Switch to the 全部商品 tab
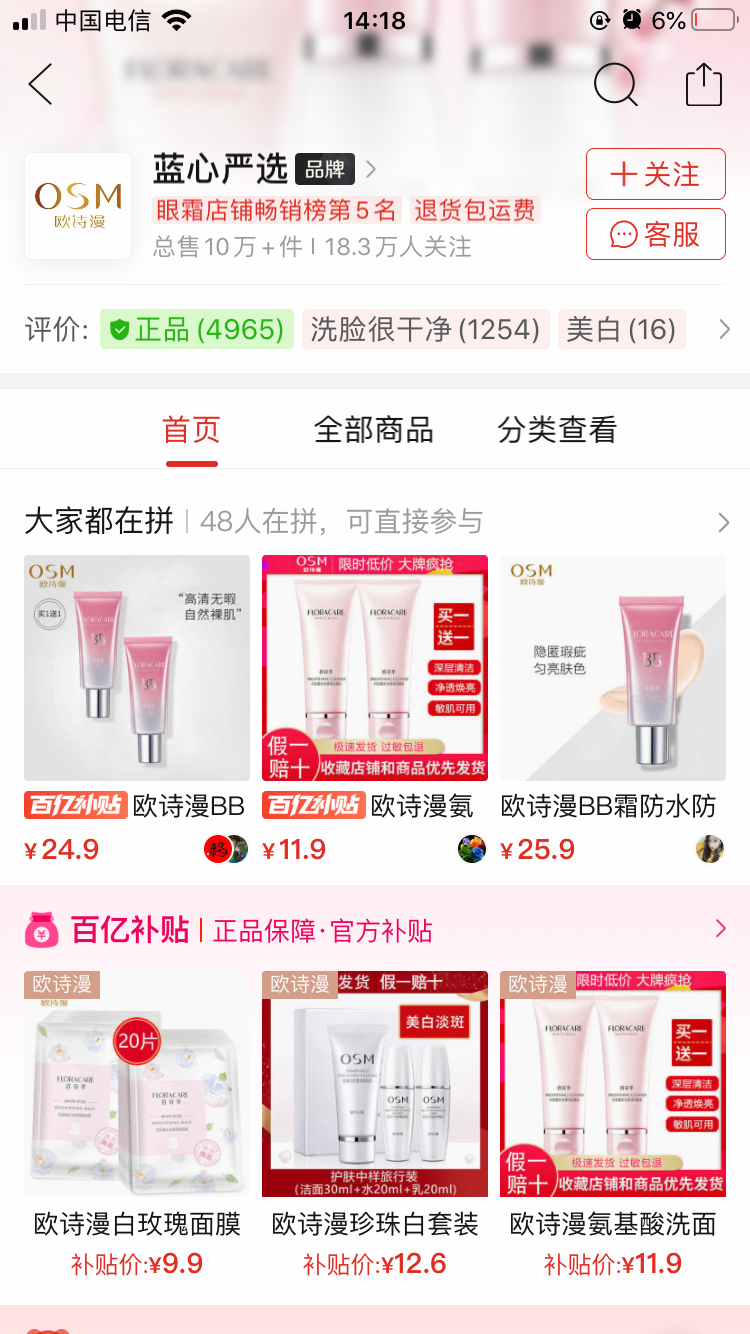The height and width of the screenshot is (1334, 750). 373,430
